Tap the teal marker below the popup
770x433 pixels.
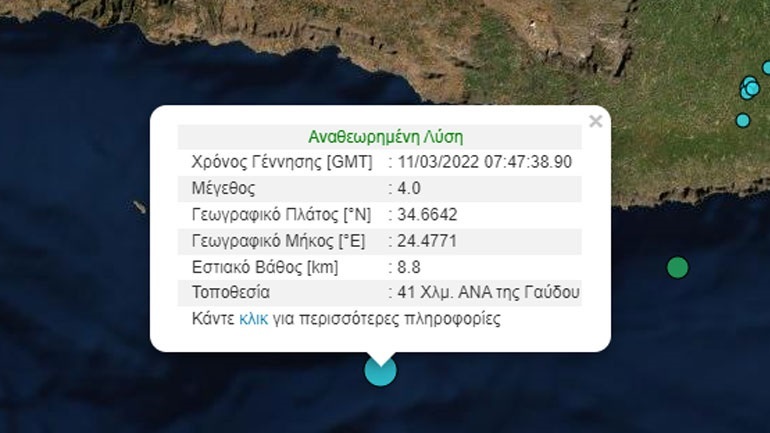pos(380,371)
